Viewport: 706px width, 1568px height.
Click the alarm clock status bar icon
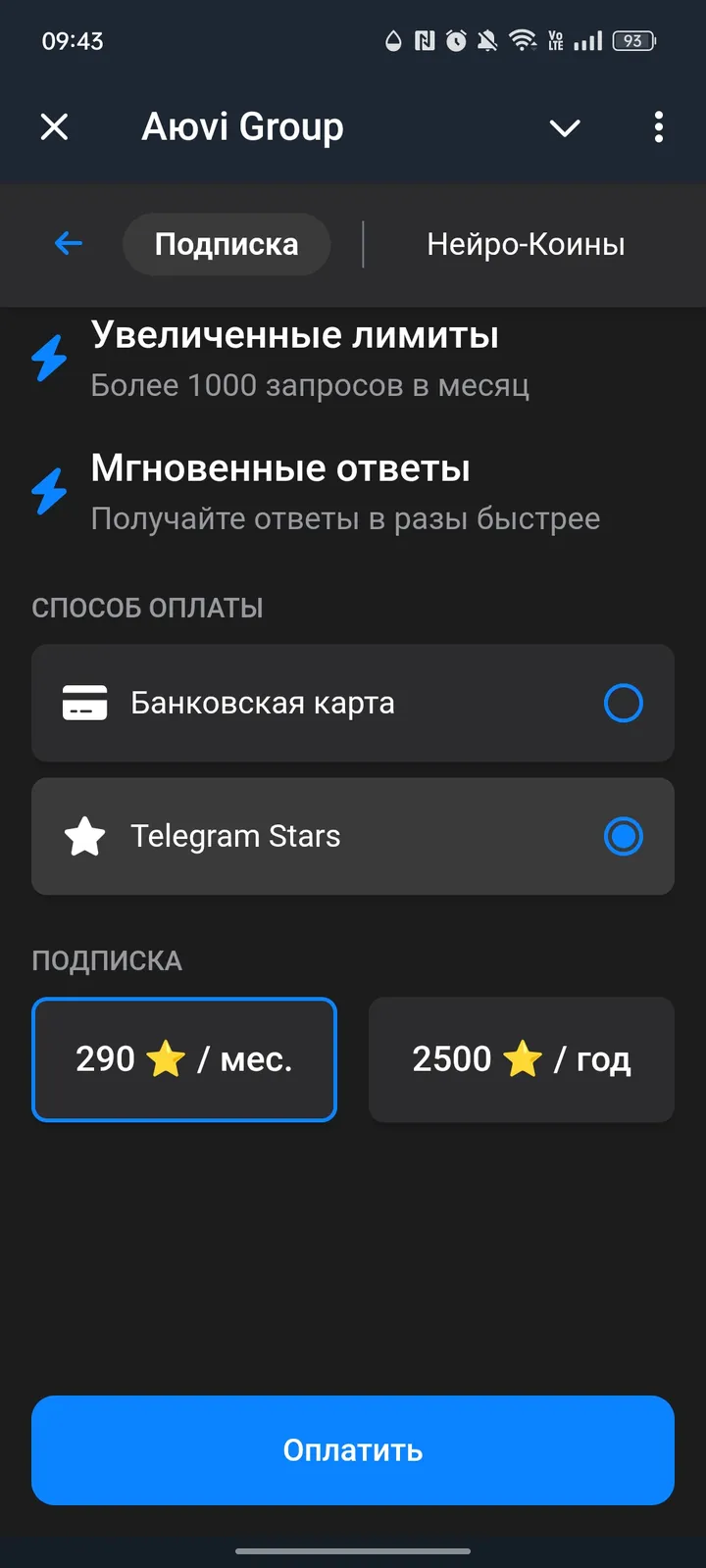tap(456, 40)
